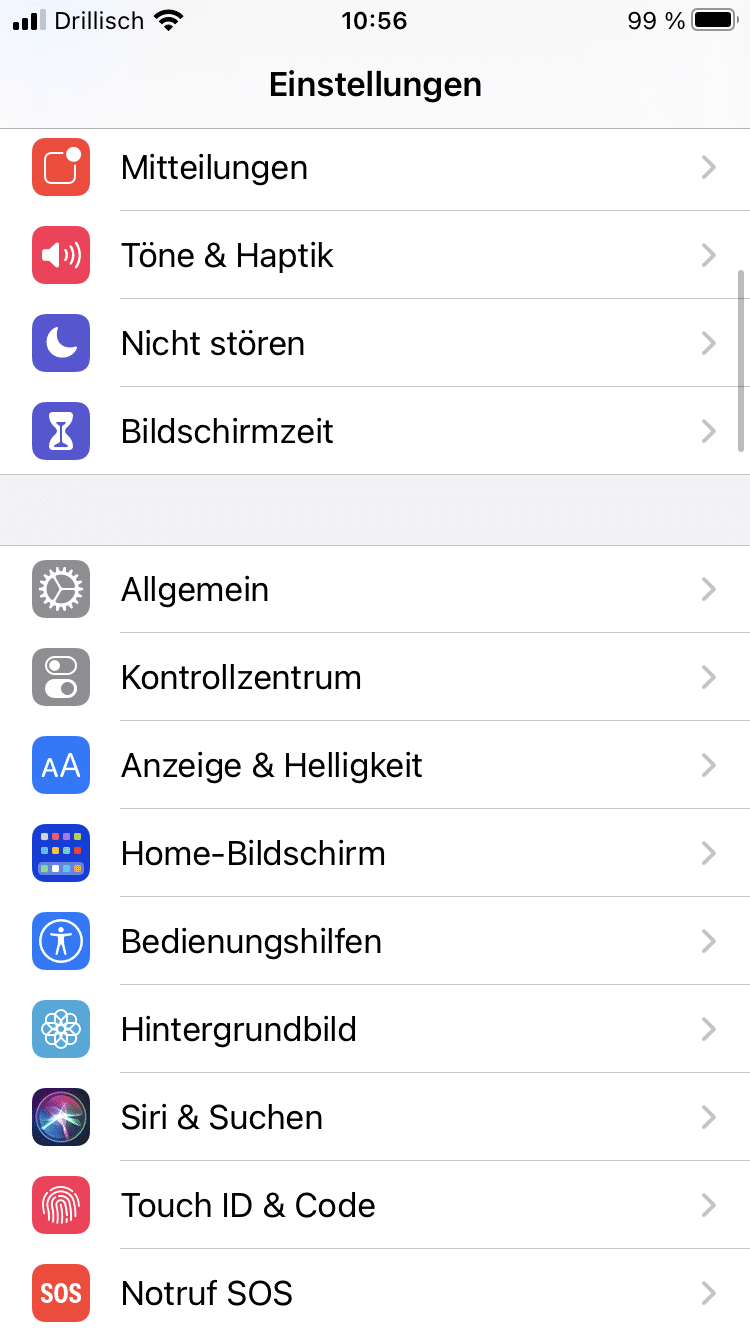Go to Home-Bildschirm settings

(x=375, y=854)
